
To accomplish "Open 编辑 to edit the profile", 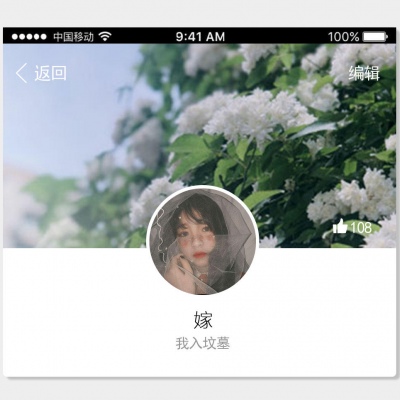I will 364,73.
